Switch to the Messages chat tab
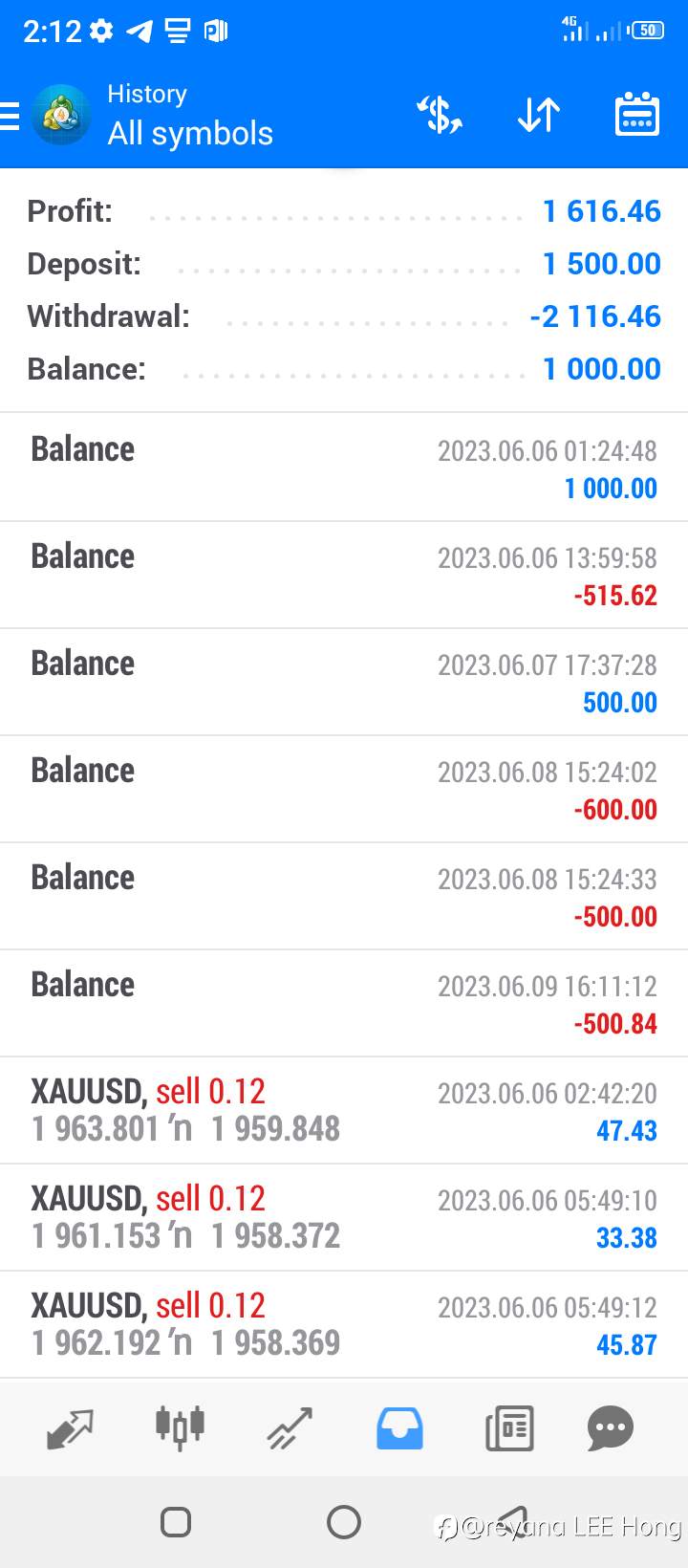 [x=610, y=1428]
